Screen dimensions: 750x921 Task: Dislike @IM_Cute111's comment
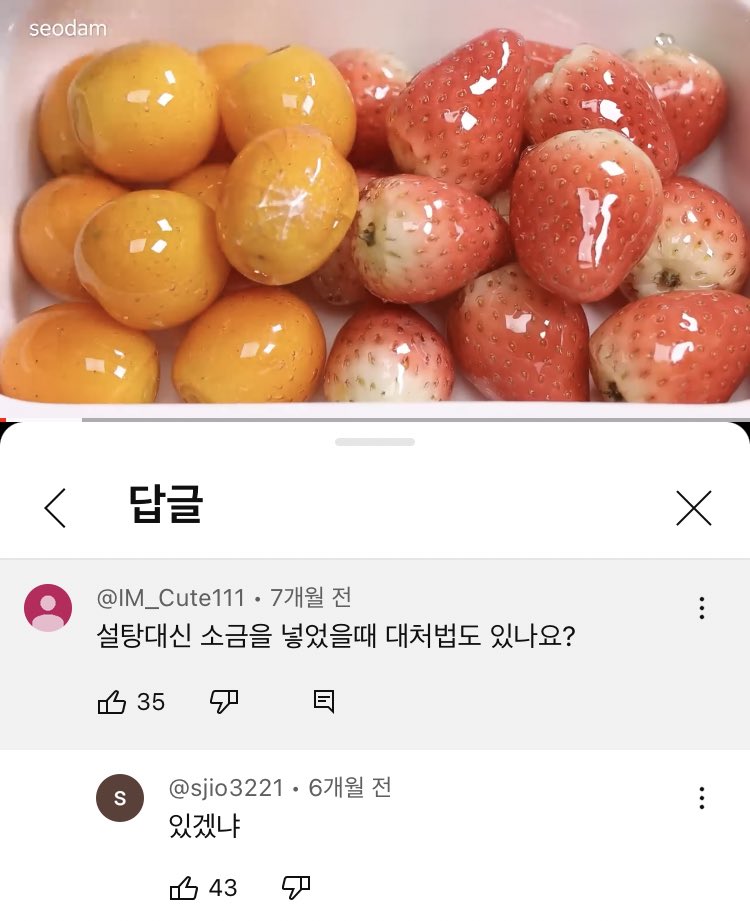click(222, 702)
